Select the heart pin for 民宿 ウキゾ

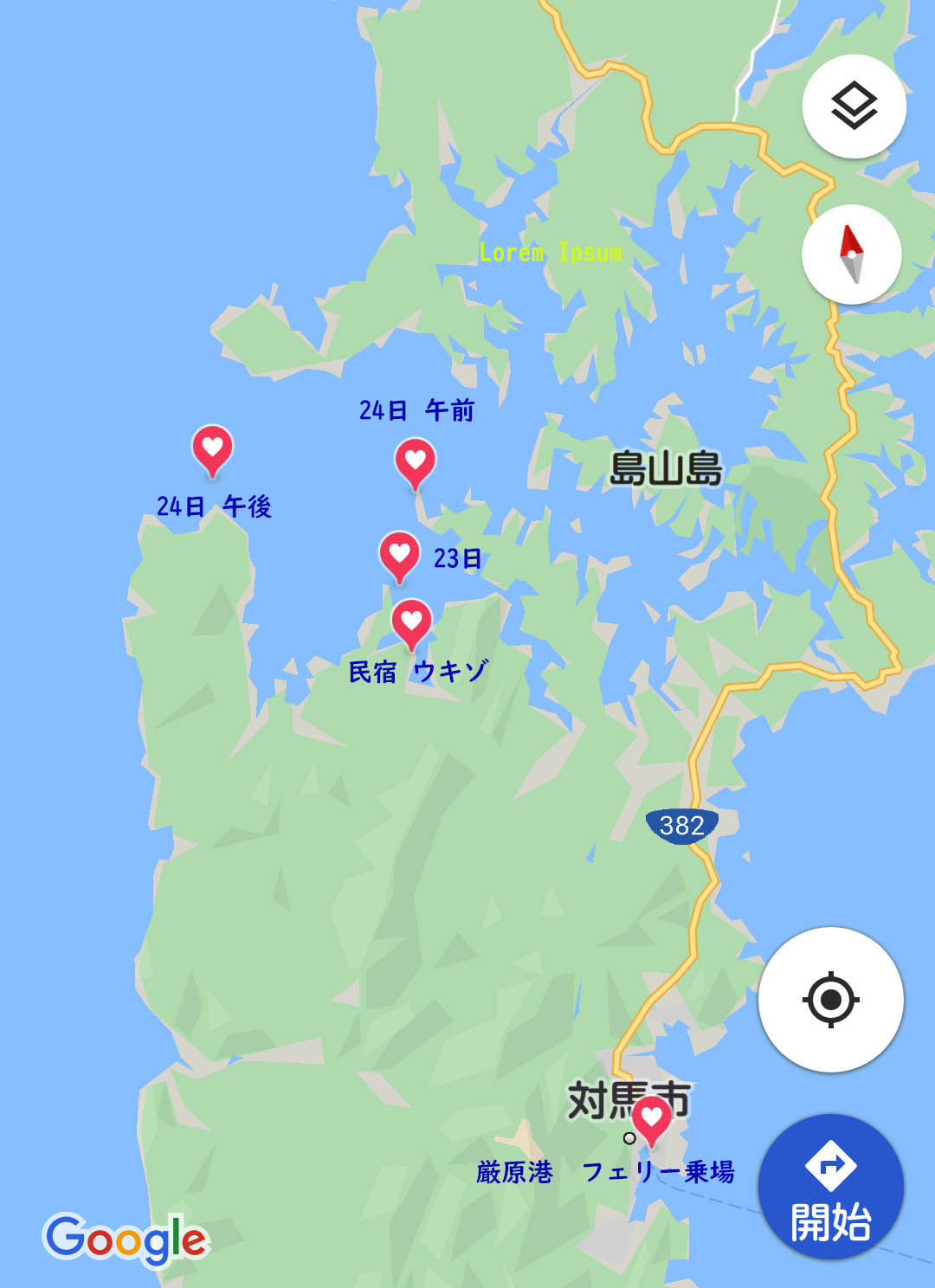click(411, 621)
